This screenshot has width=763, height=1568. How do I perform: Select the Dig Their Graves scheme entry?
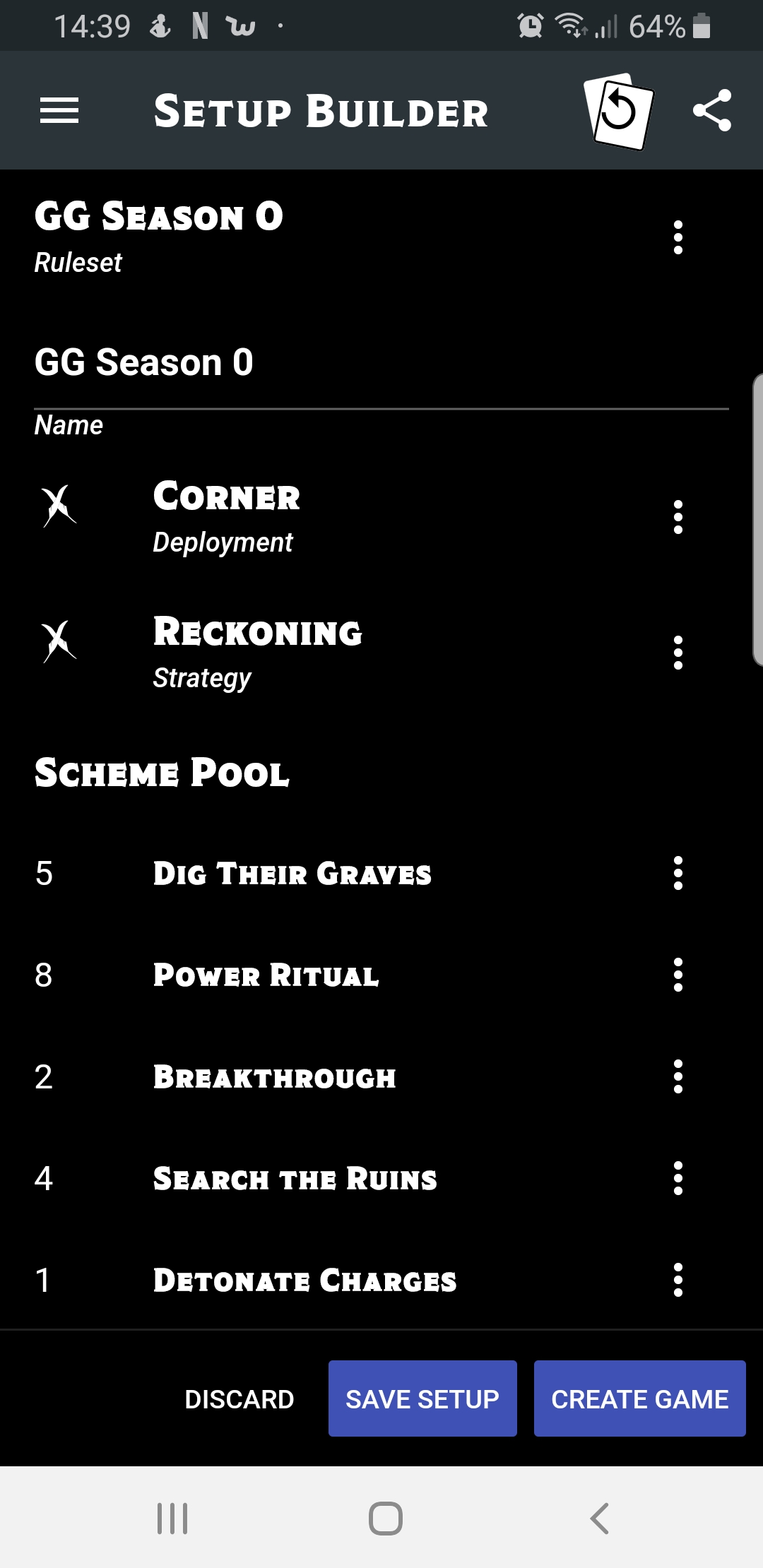pyautogui.click(x=292, y=874)
